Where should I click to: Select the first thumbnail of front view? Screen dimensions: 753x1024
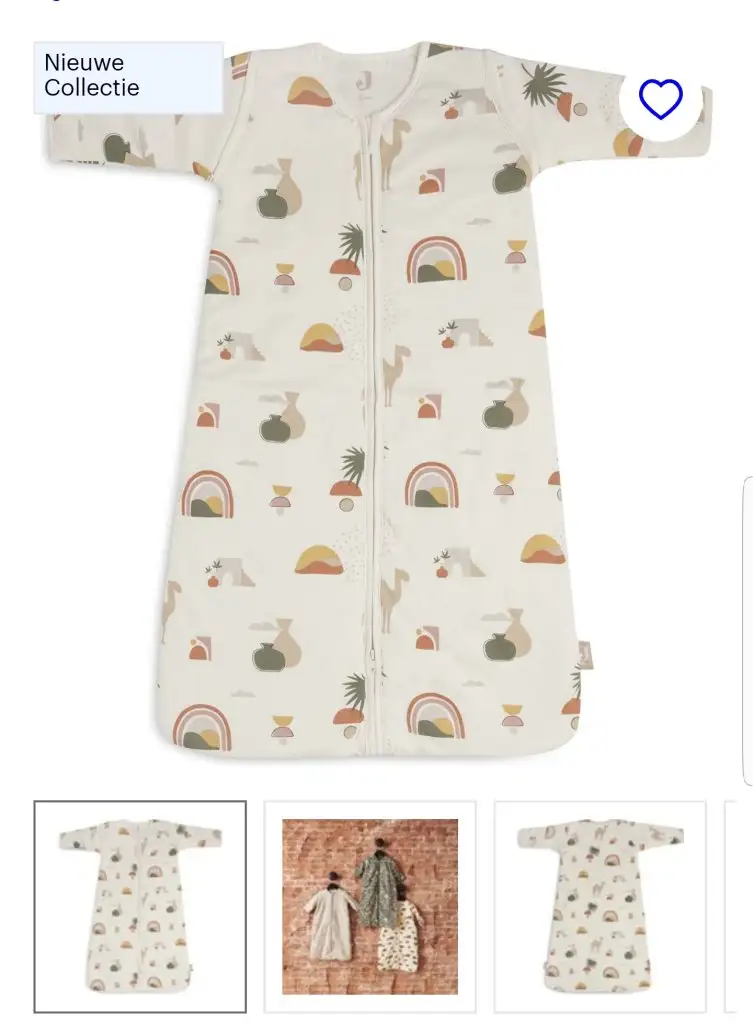click(140, 906)
